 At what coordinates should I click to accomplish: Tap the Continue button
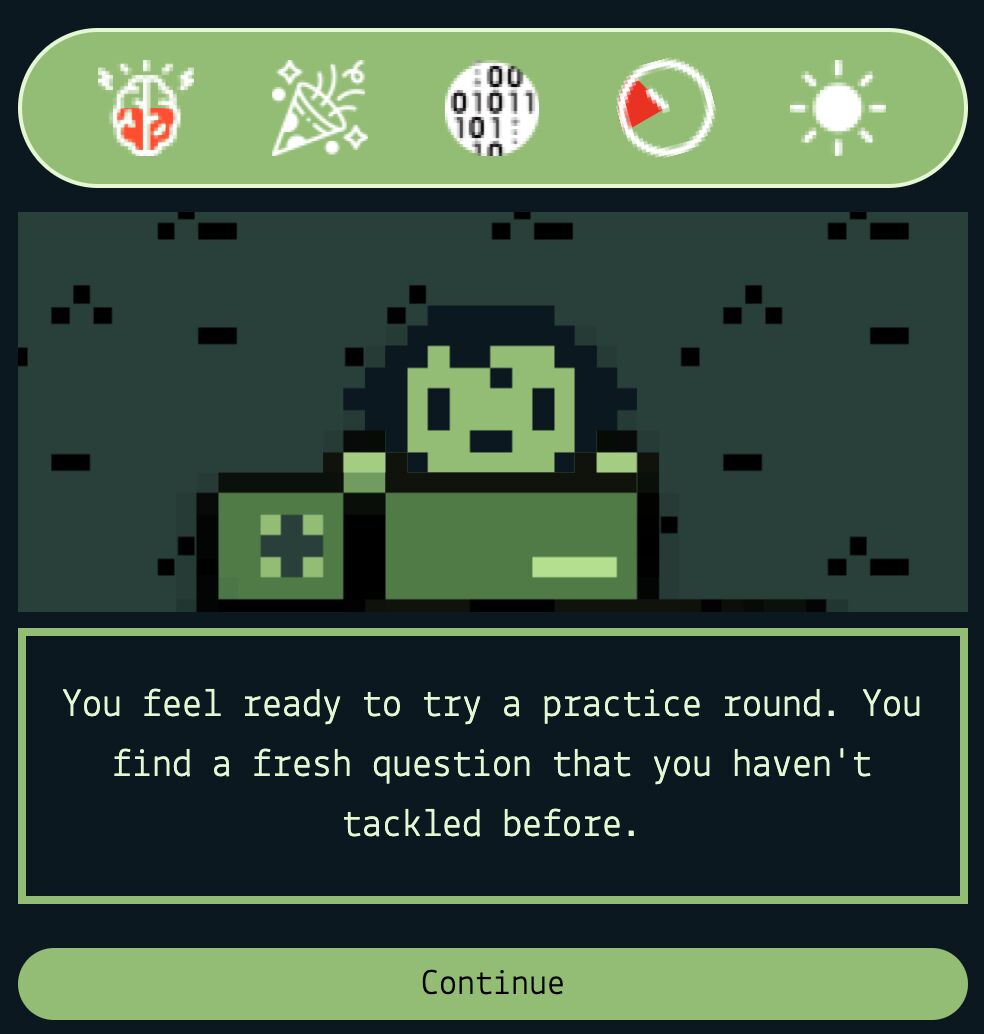(492, 983)
